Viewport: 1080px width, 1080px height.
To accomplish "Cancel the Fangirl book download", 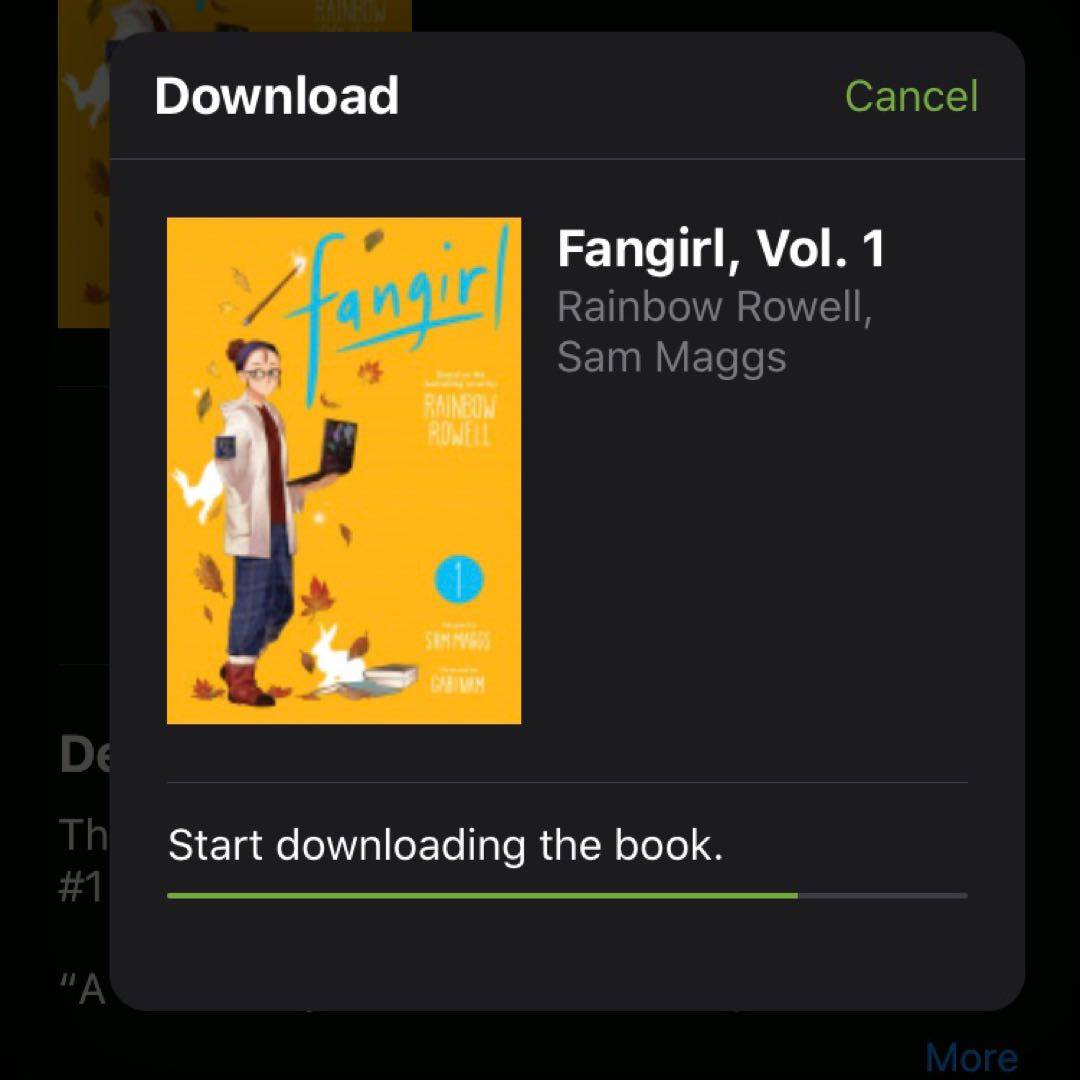I will tap(911, 96).
